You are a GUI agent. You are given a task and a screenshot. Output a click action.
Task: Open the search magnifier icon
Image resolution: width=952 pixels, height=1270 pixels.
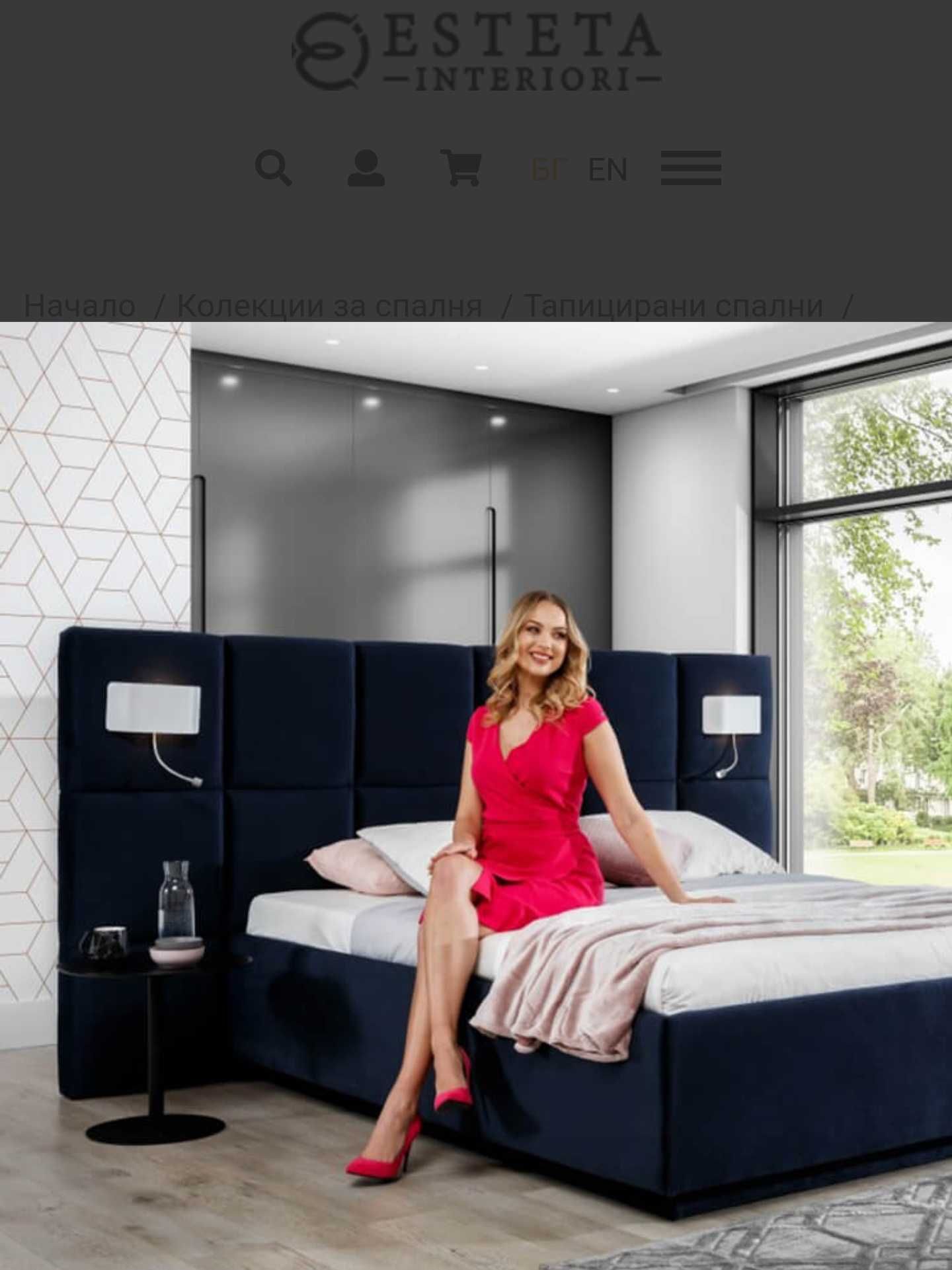click(273, 169)
